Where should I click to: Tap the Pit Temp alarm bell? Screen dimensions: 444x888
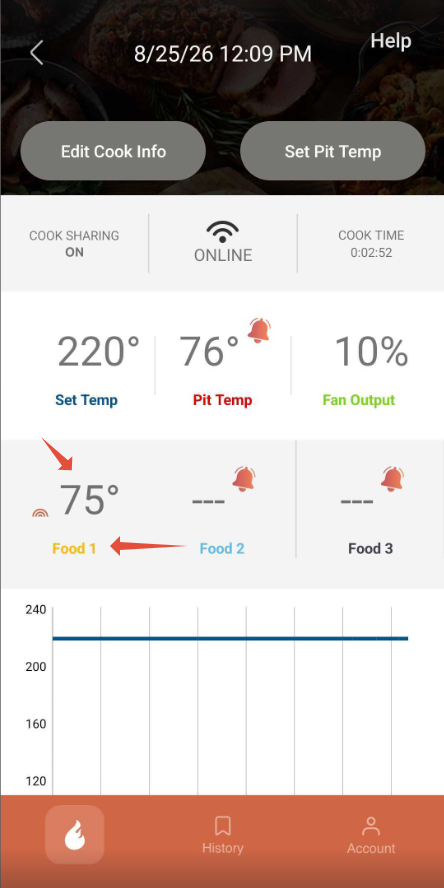click(259, 330)
